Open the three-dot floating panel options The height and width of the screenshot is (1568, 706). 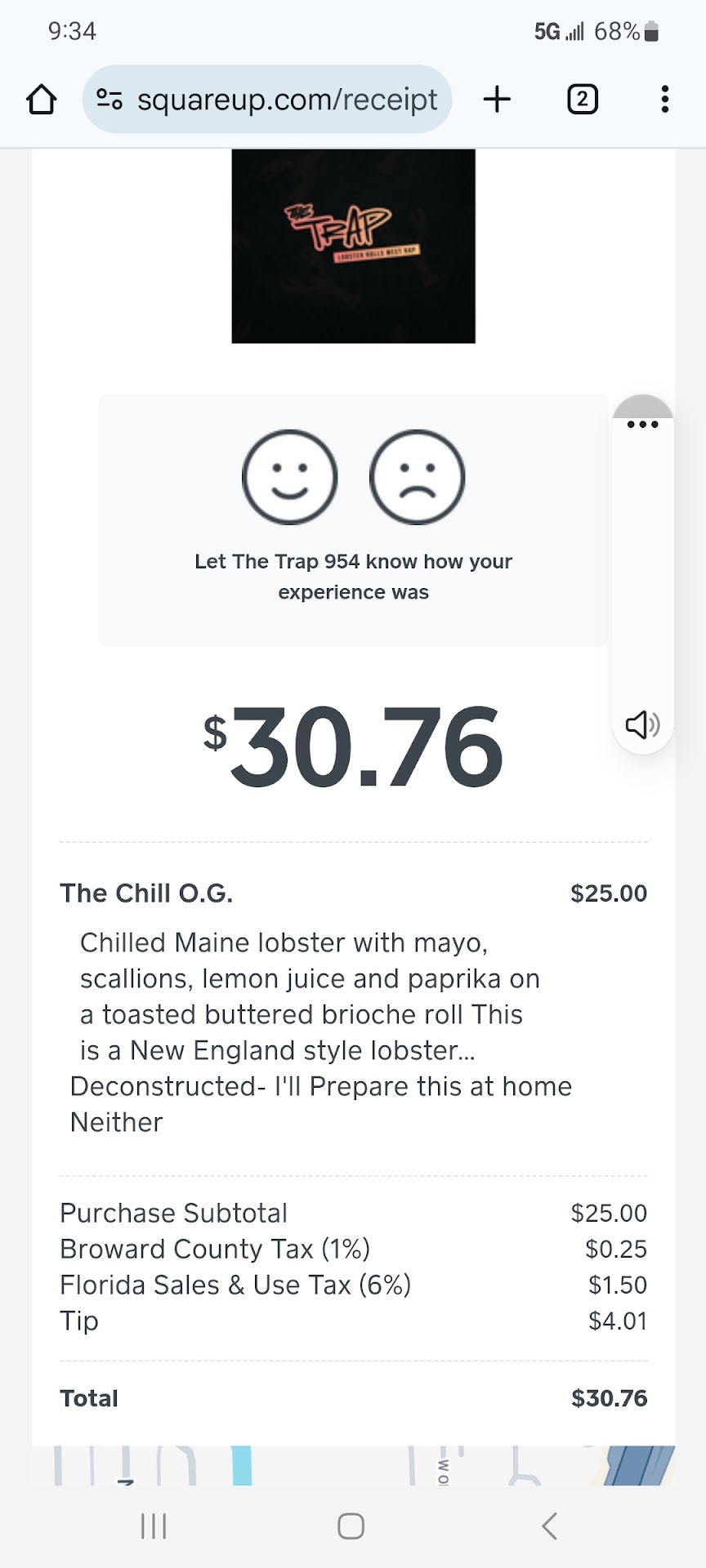coord(642,424)
